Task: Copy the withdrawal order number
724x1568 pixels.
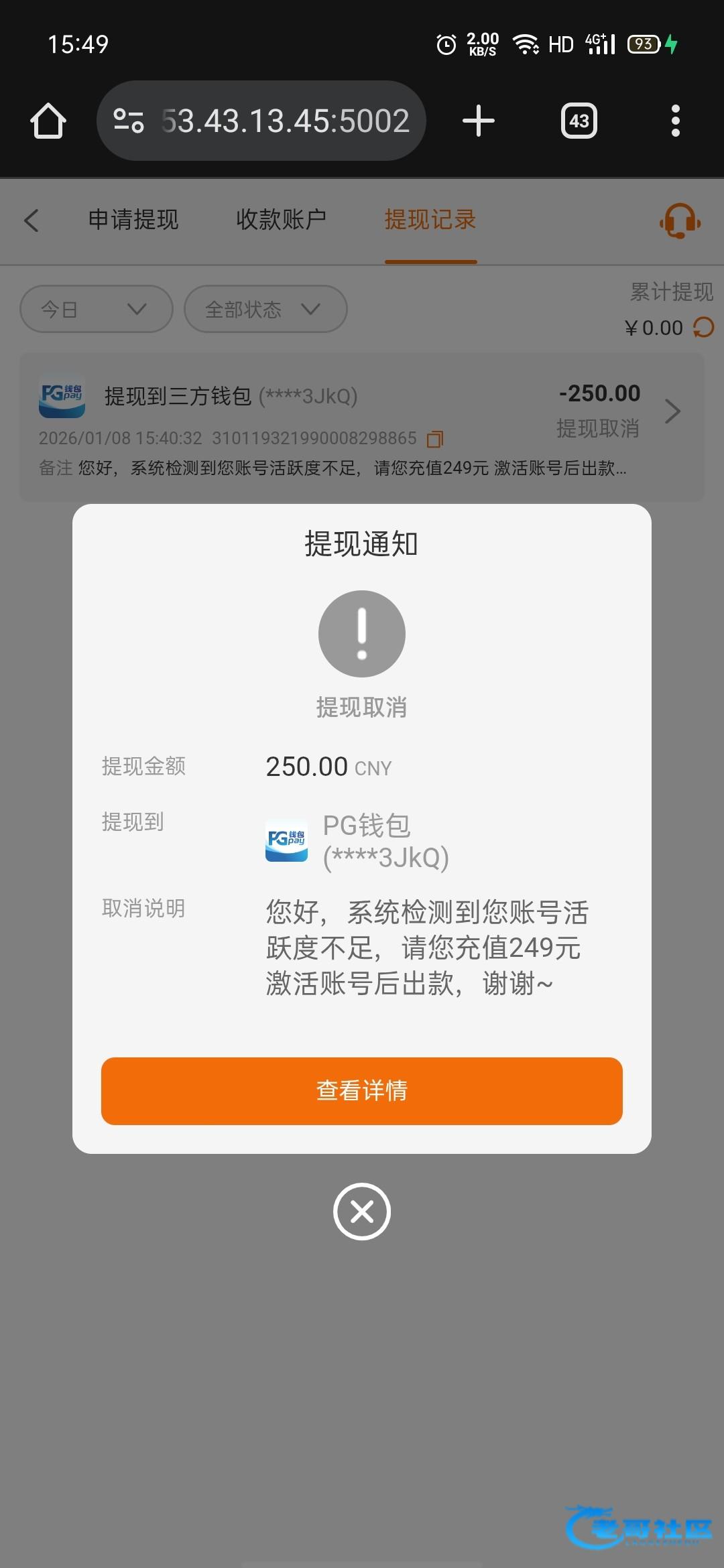Action: click(x=435, y=439)
